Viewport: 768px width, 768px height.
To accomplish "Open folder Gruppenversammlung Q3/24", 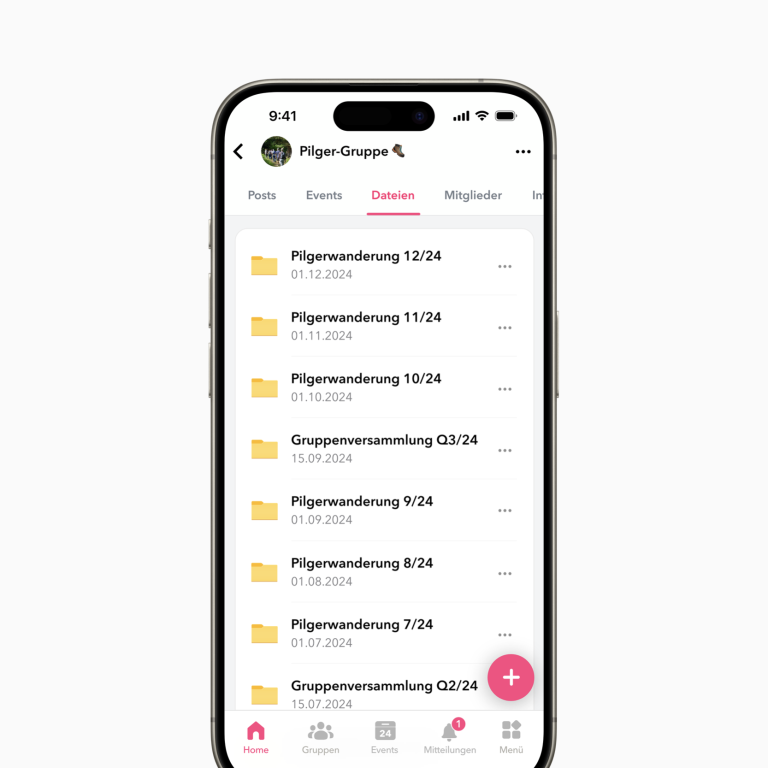I will coord(384,448).
